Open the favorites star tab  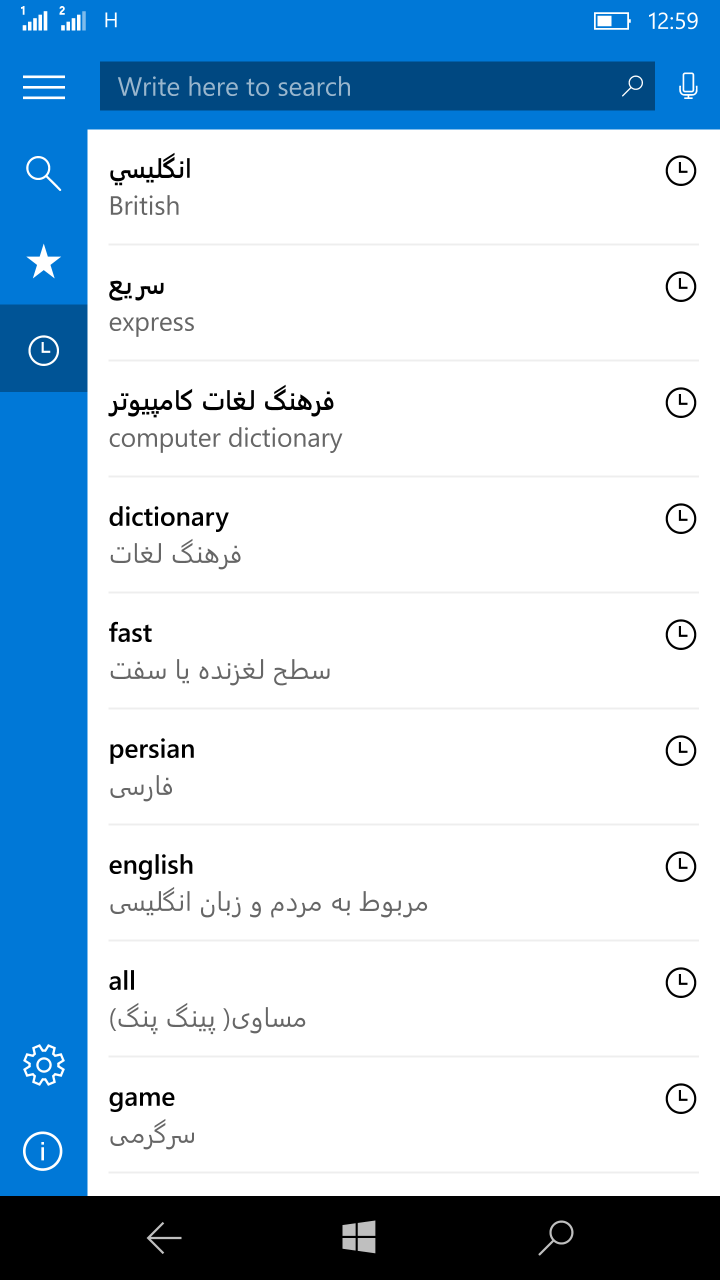[44, 262]
